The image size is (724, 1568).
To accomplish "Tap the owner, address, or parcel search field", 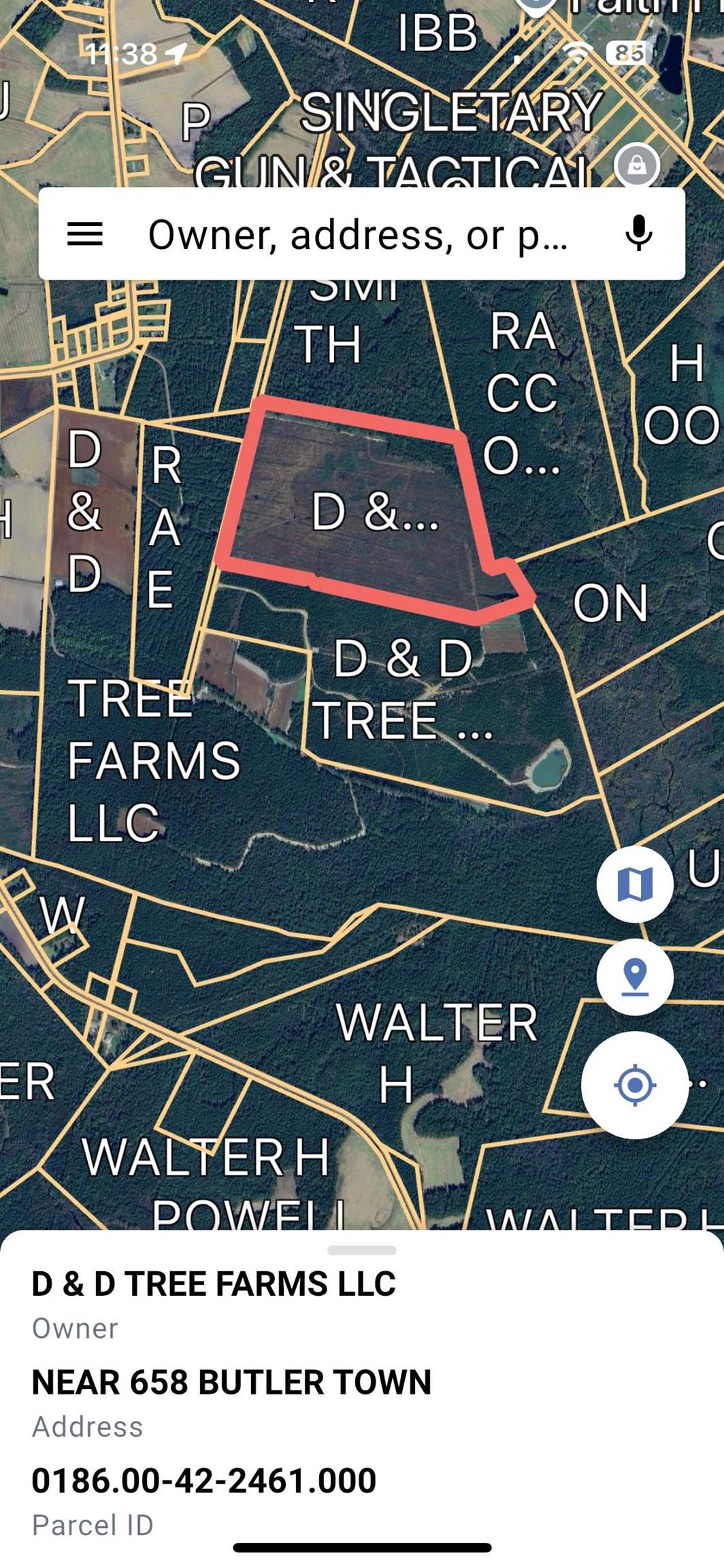I will coord(358,234).
